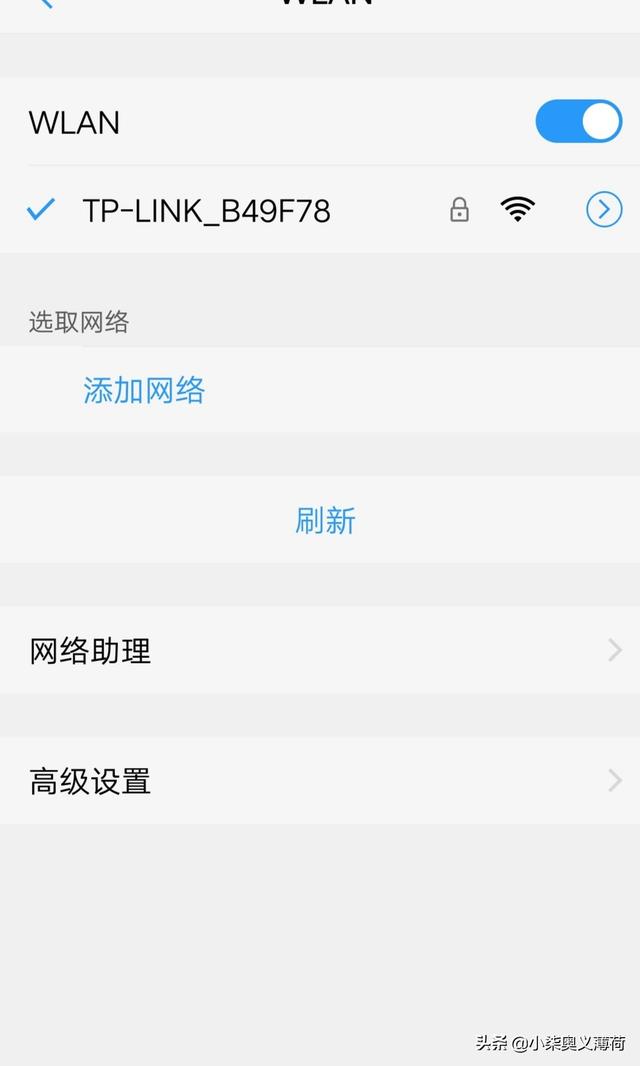This screenshot has height=1066, width=640.
Task: Open 高级设置 advanced settings
Action: pyautogui.click(x=320, y=781)
